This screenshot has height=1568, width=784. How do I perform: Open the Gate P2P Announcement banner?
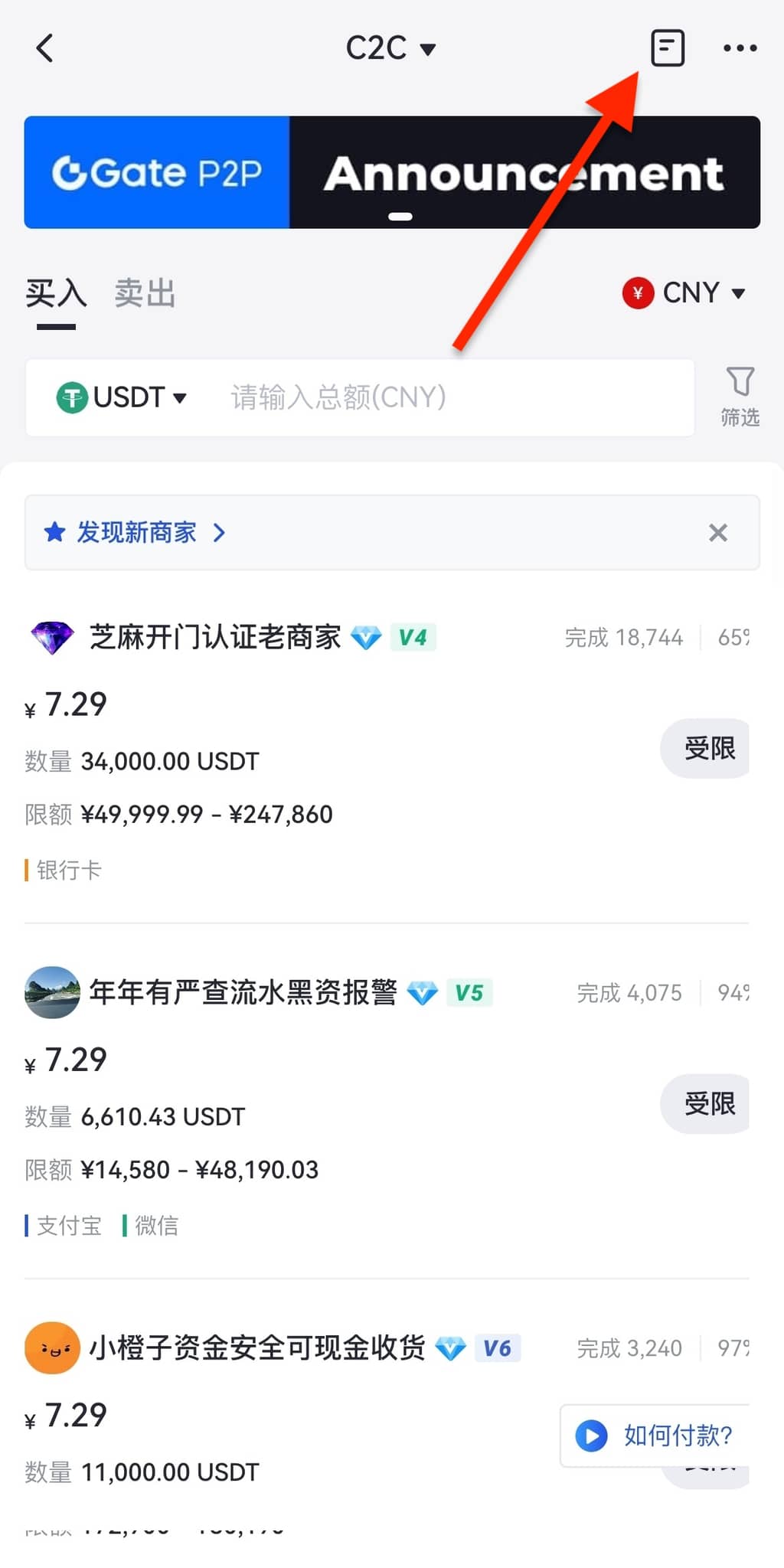(x=392, y=172)
